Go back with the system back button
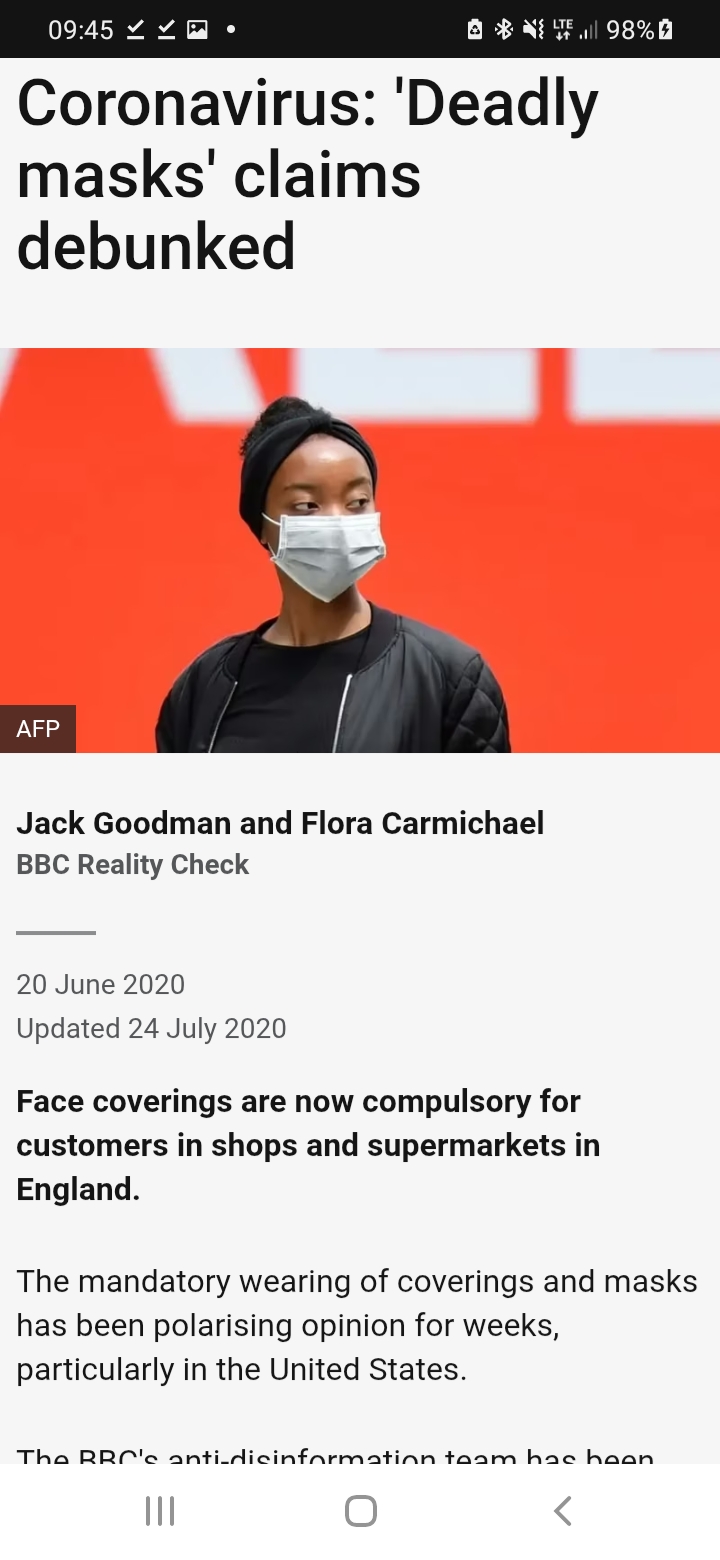Viewport: 720px width, 1560px height. 563,1510
